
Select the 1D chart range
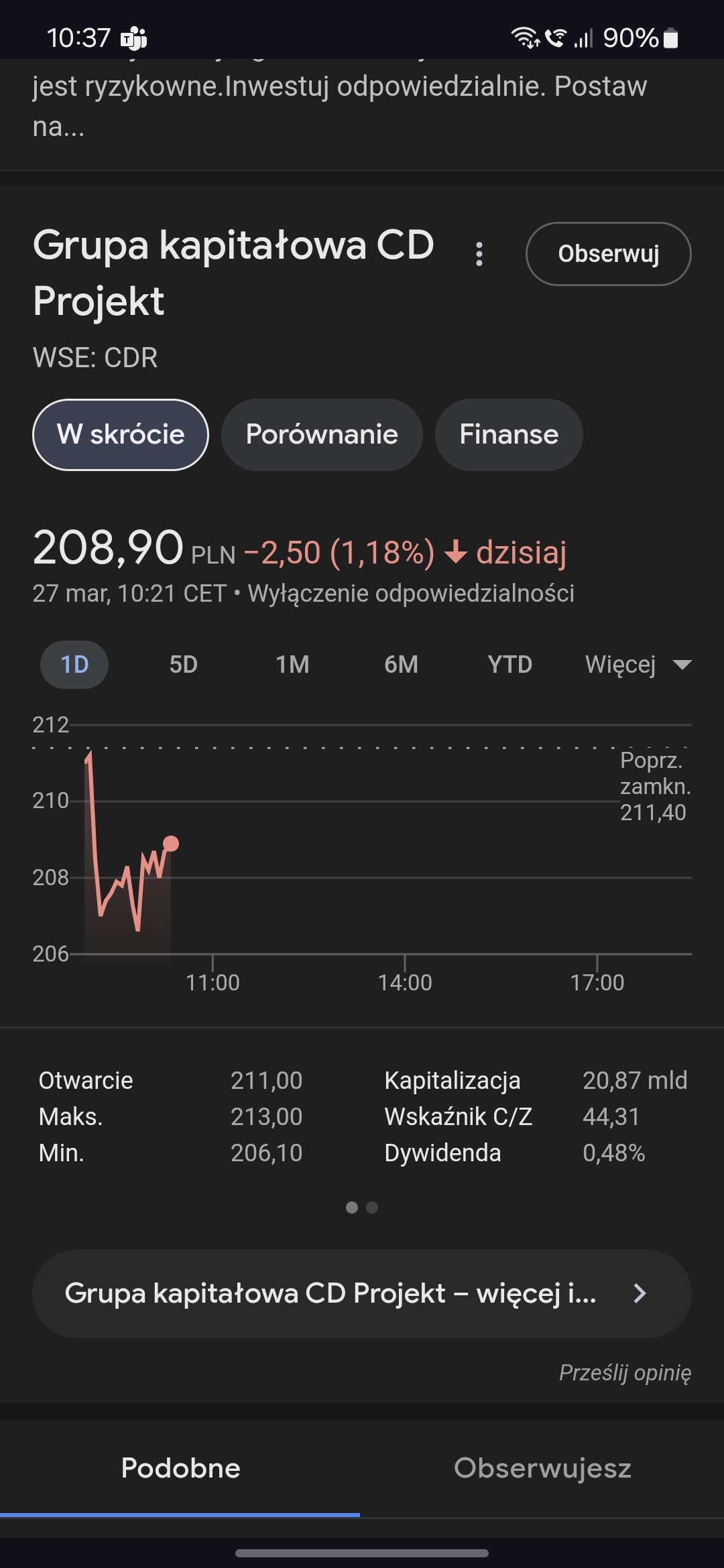point(74,665)
